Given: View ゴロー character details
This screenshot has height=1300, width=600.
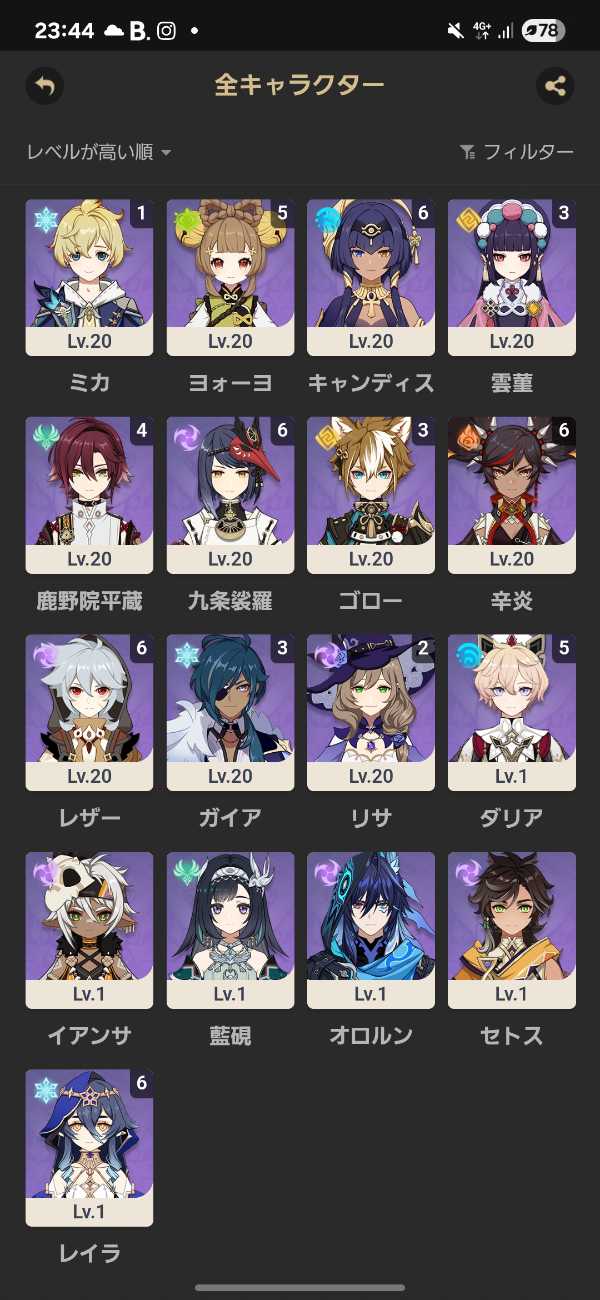Looking at the screenshot, I should click(371, 495).
